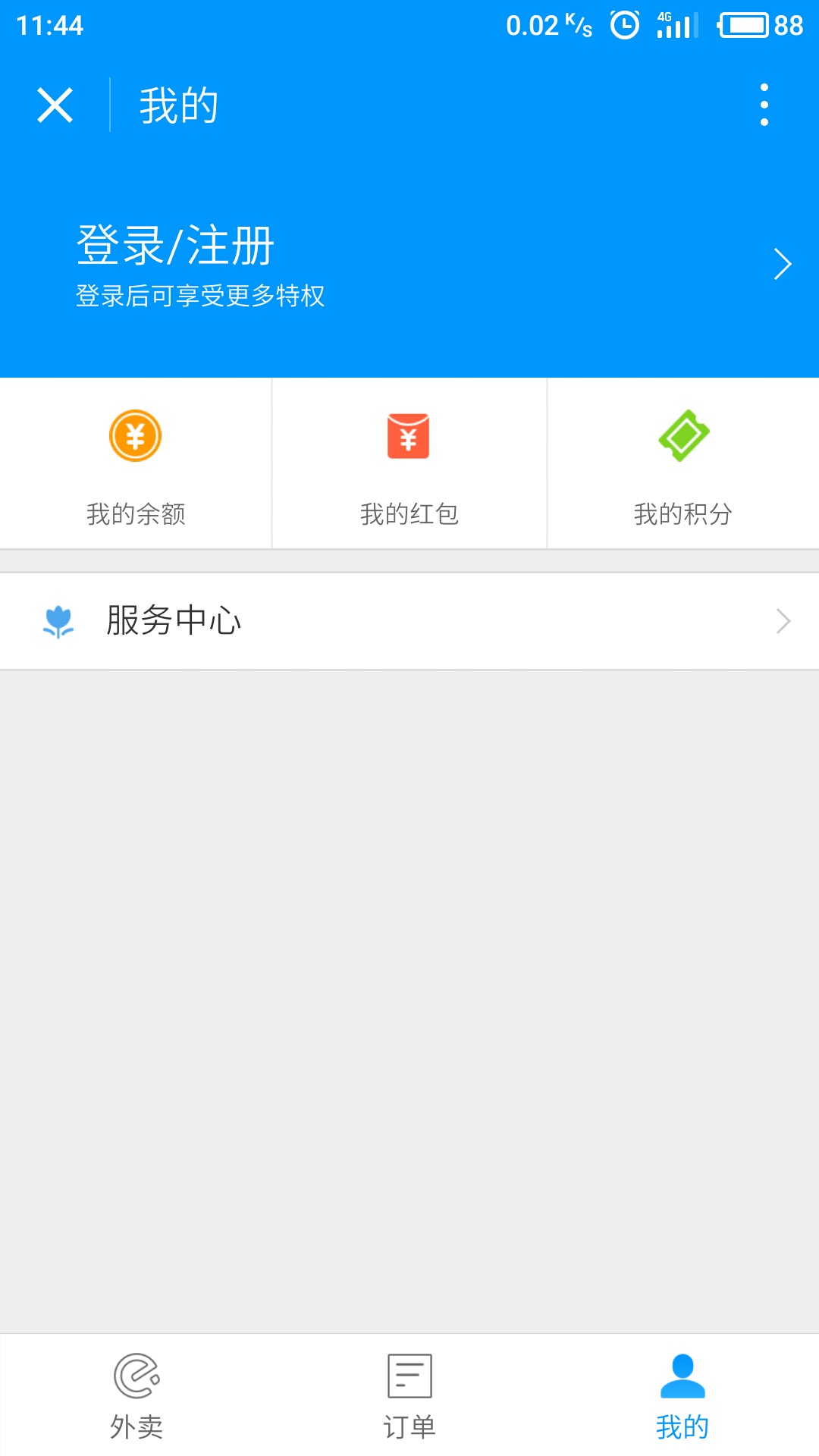Go to the 订单 tab
The width and height of the screenshot is (819, 1456).
coord(409,1395)
